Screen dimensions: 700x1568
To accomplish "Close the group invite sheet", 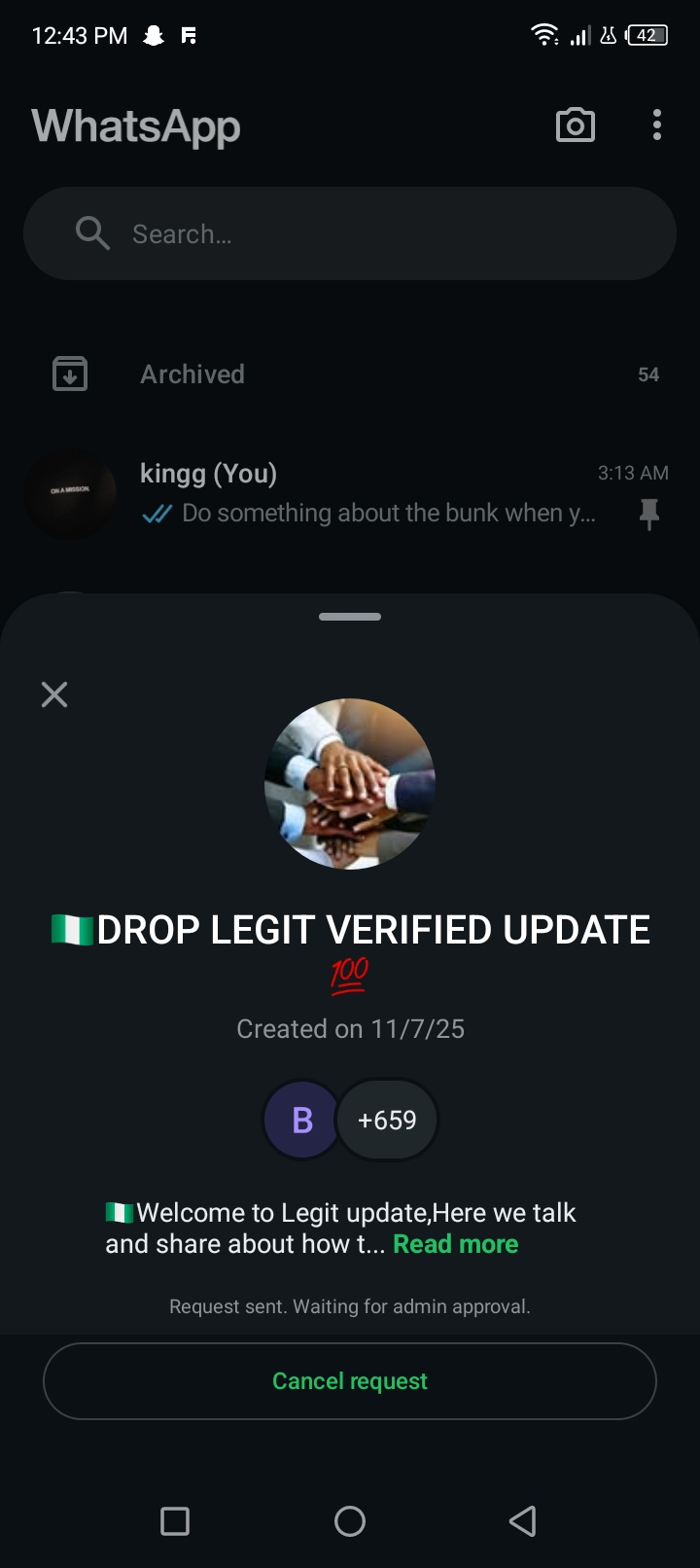I will point(54,695).
